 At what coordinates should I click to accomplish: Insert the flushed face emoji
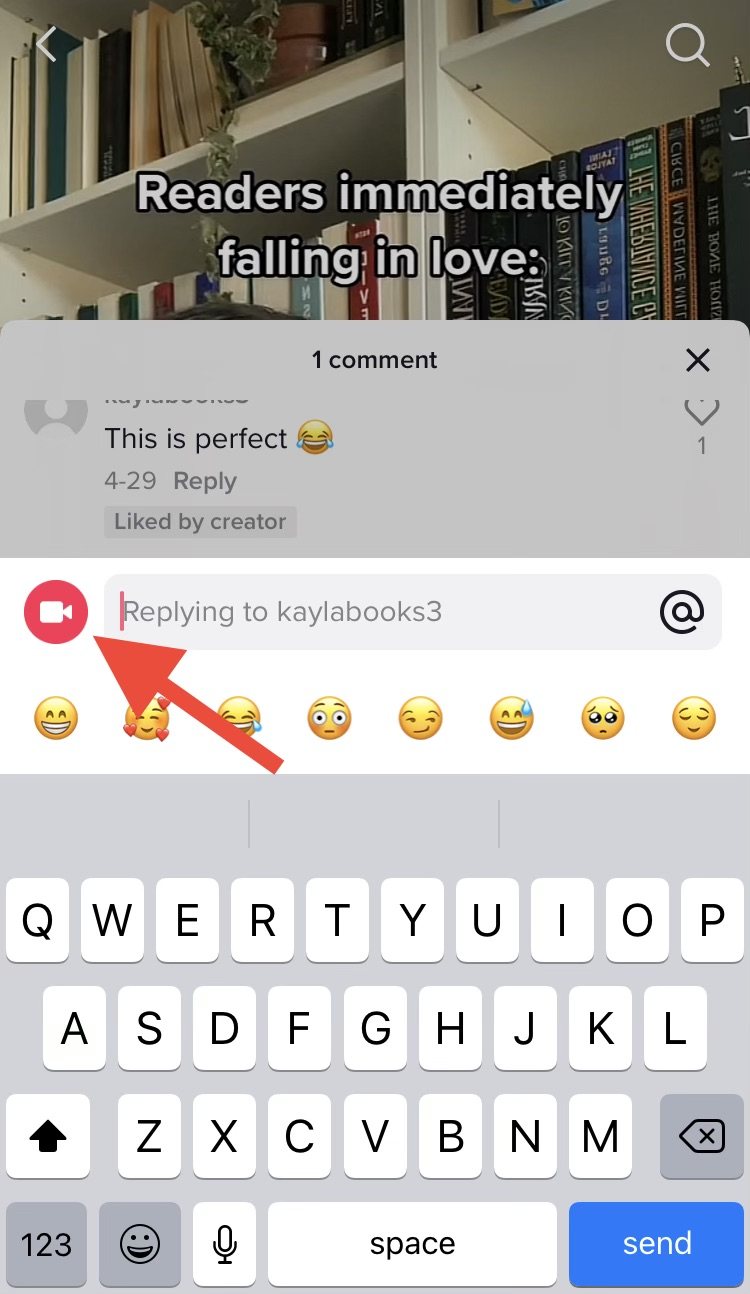click(x=329, y=719)
